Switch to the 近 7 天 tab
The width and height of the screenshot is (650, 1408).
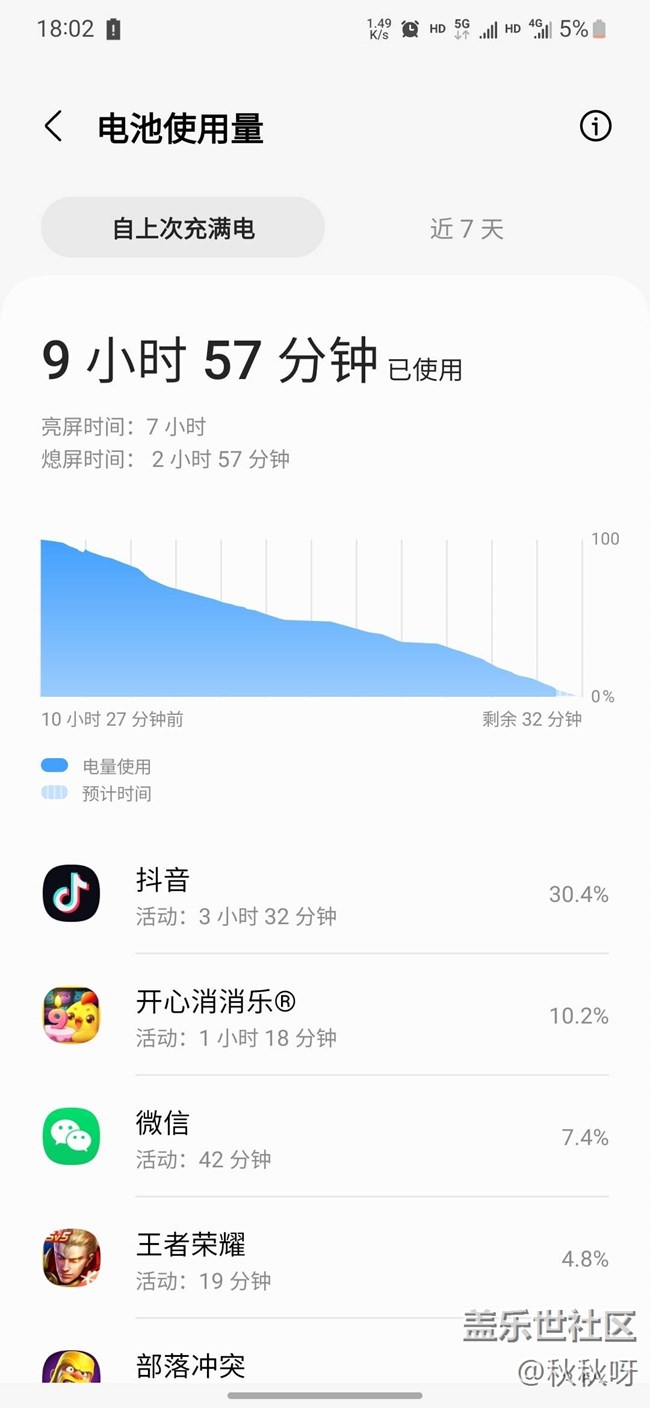[466, 229]
